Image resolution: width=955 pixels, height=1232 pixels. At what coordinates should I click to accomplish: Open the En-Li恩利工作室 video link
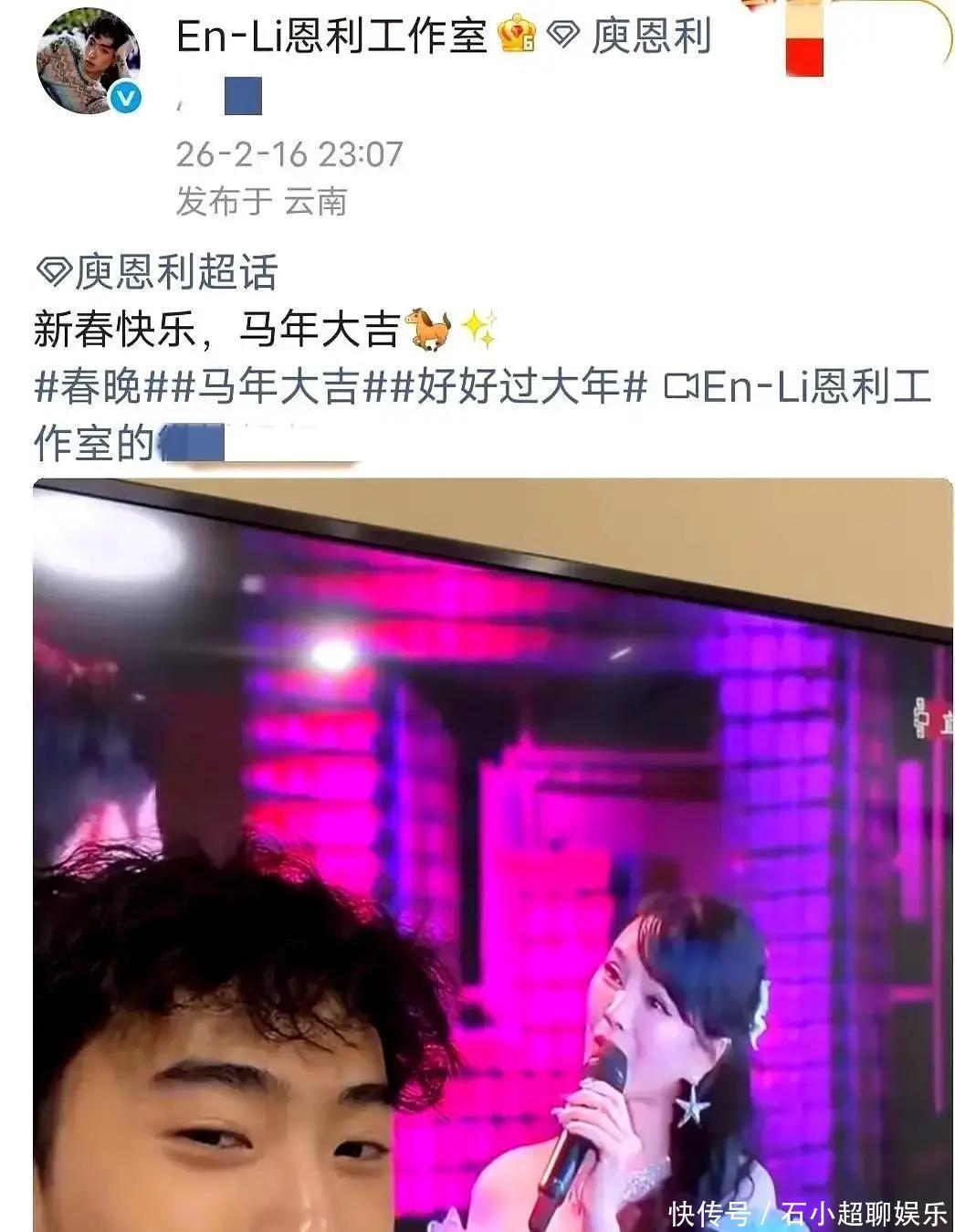click(796, 387)
